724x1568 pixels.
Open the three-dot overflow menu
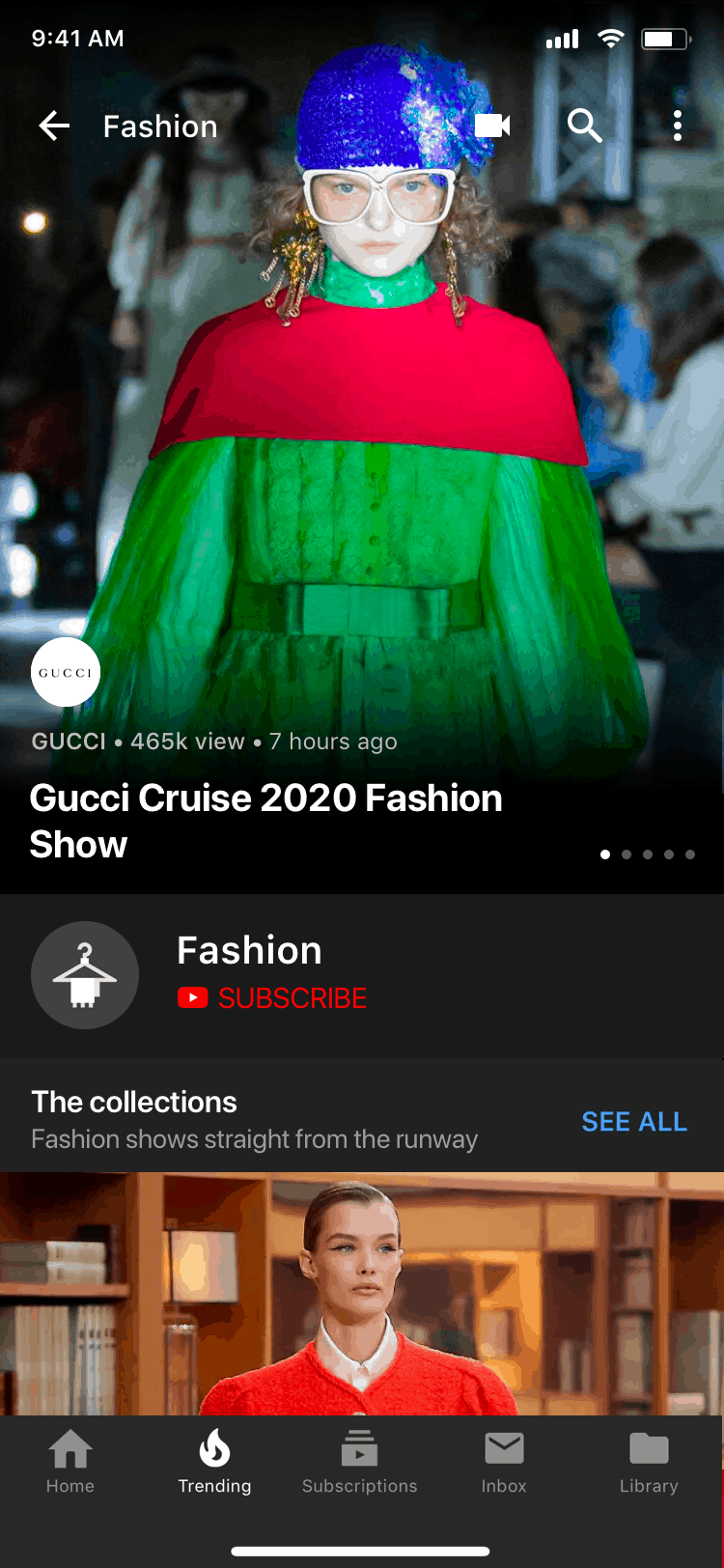(x=678, y=126)
